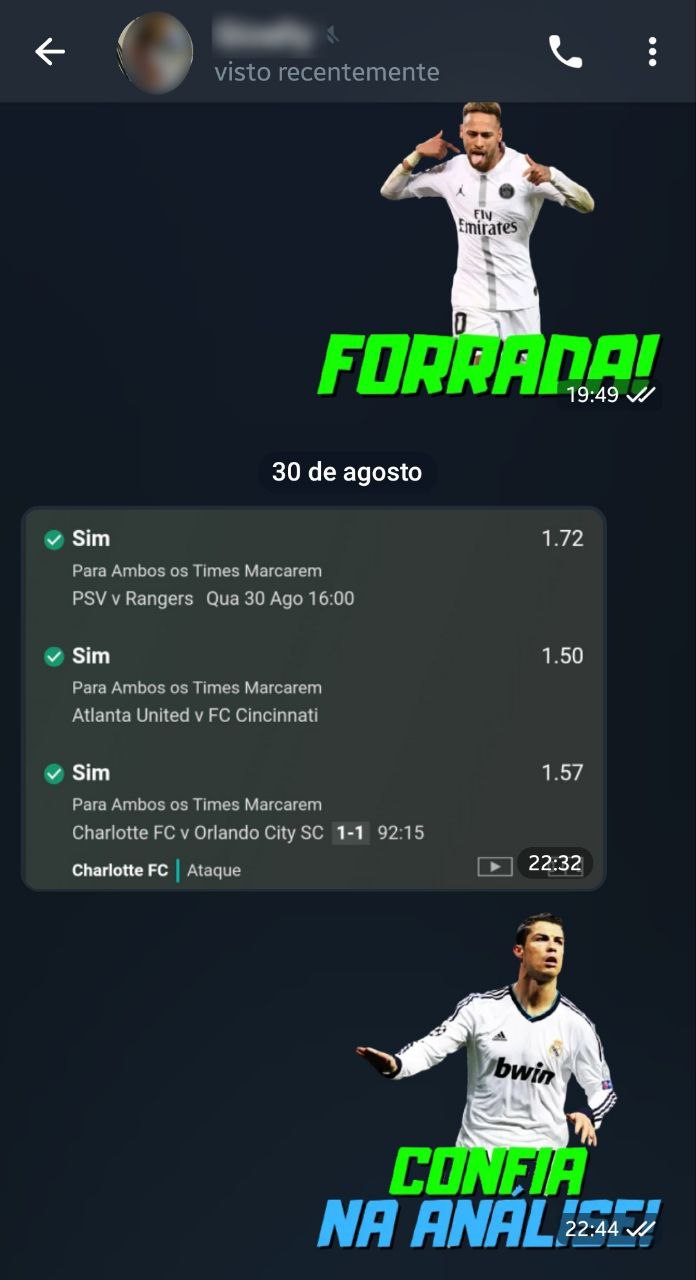This screenshot has height=1280, width=696.
Task: Tap the CONFIA NA ANÁLISE sticker
Action: pos(488,1090)
